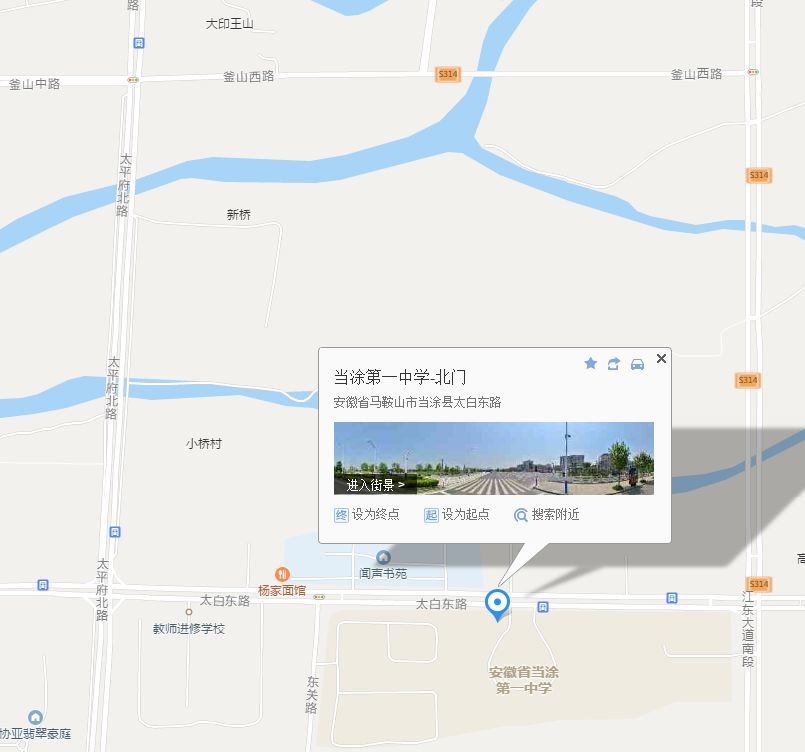Screen dimensions: 805x752
Task: Favorite this location with the star icon
Action: (590, 364)
